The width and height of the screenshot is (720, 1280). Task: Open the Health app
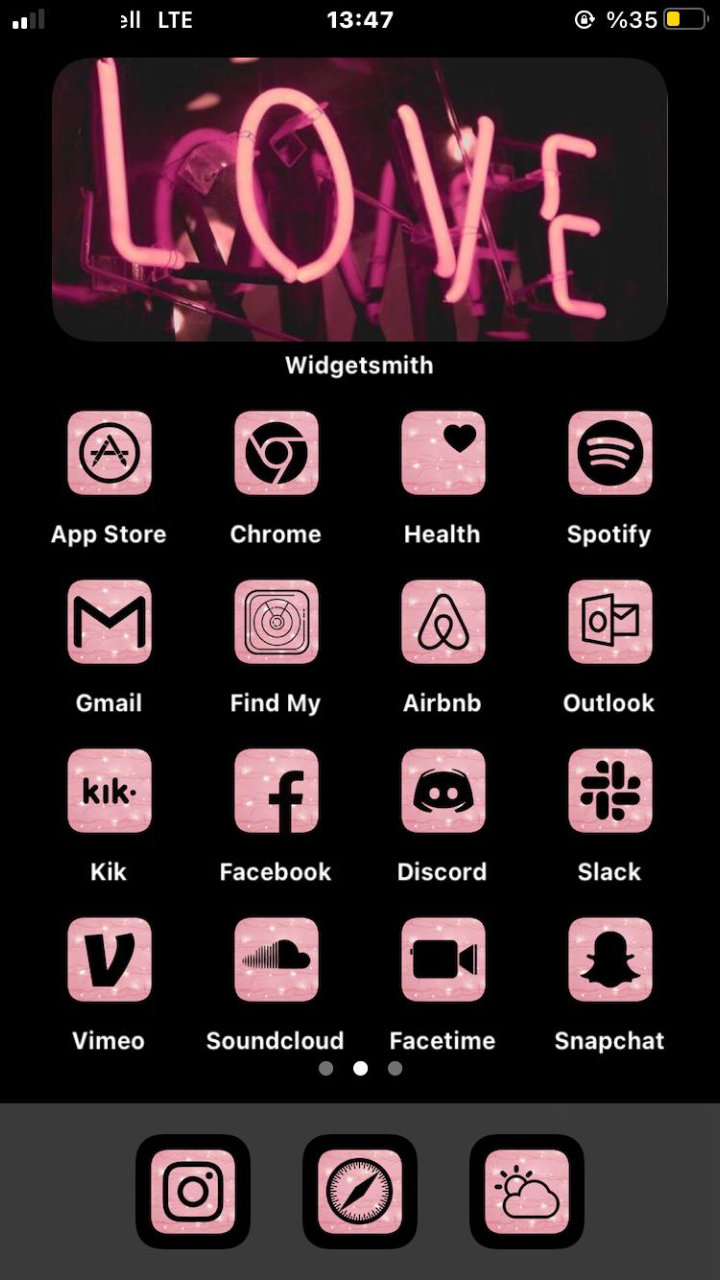coord(443,453)
